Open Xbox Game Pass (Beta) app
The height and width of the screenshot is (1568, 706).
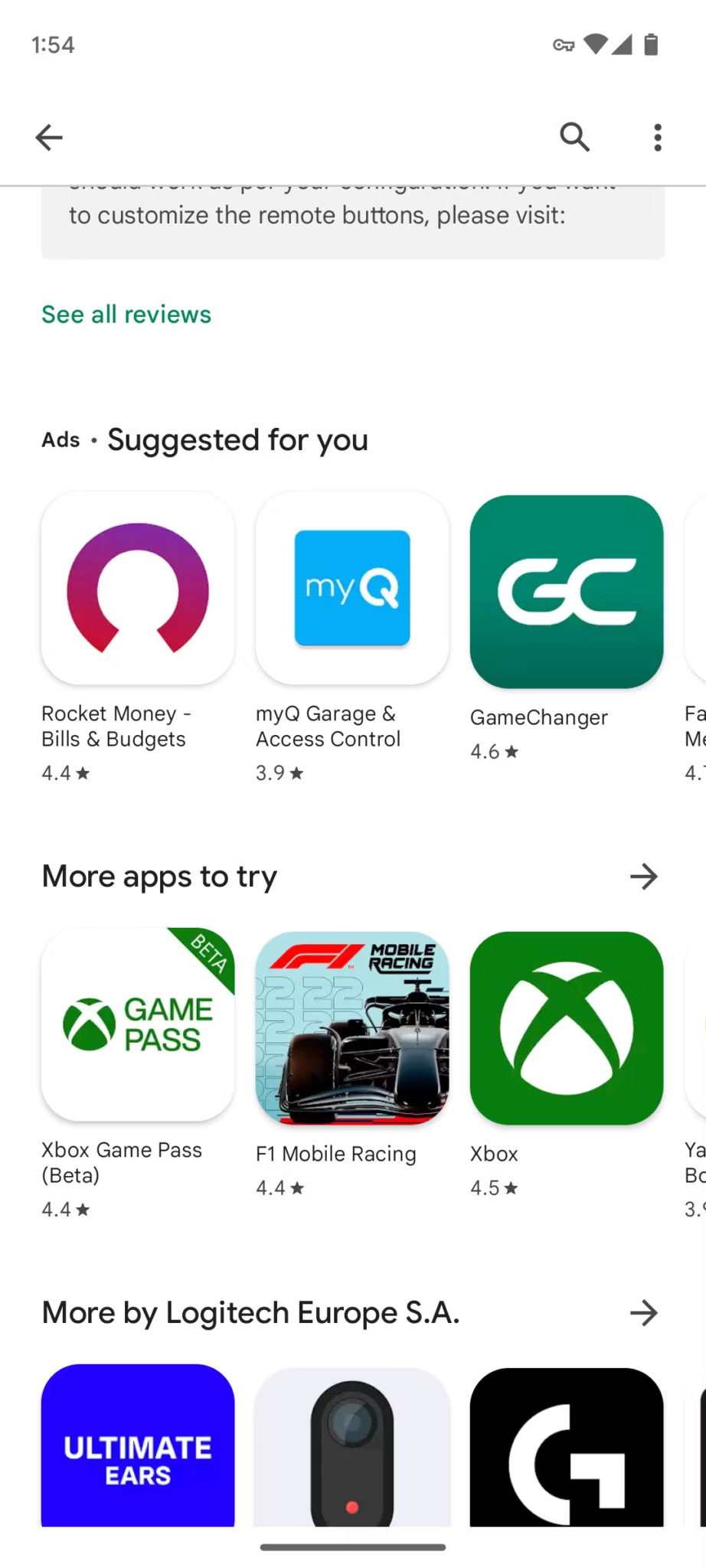tap(138, 1073)
